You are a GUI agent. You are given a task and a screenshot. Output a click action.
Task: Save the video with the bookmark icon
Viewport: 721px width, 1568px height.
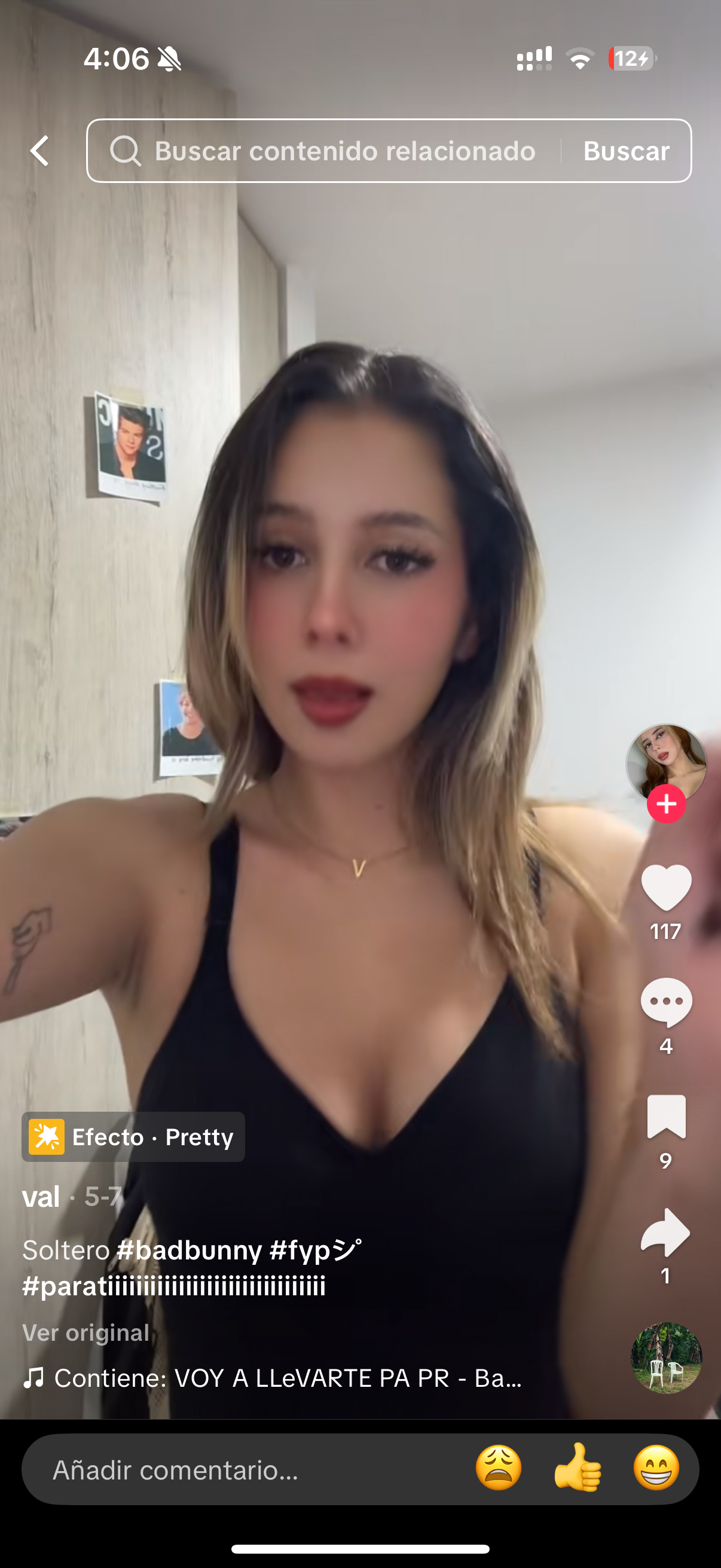[666, 1117]
